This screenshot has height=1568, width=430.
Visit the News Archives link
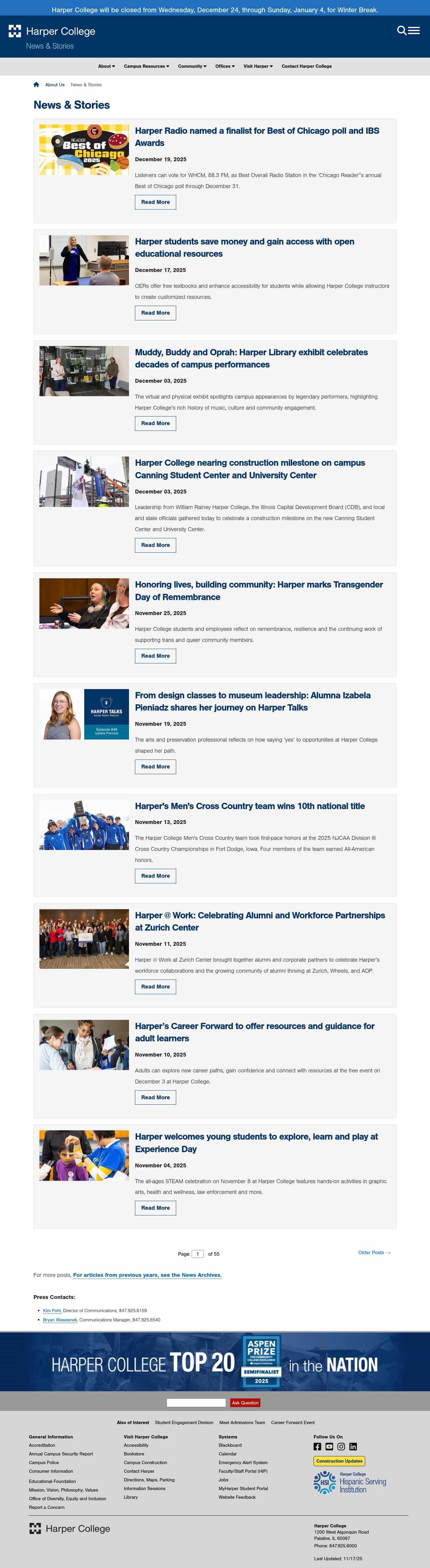tap(148, 1275)
